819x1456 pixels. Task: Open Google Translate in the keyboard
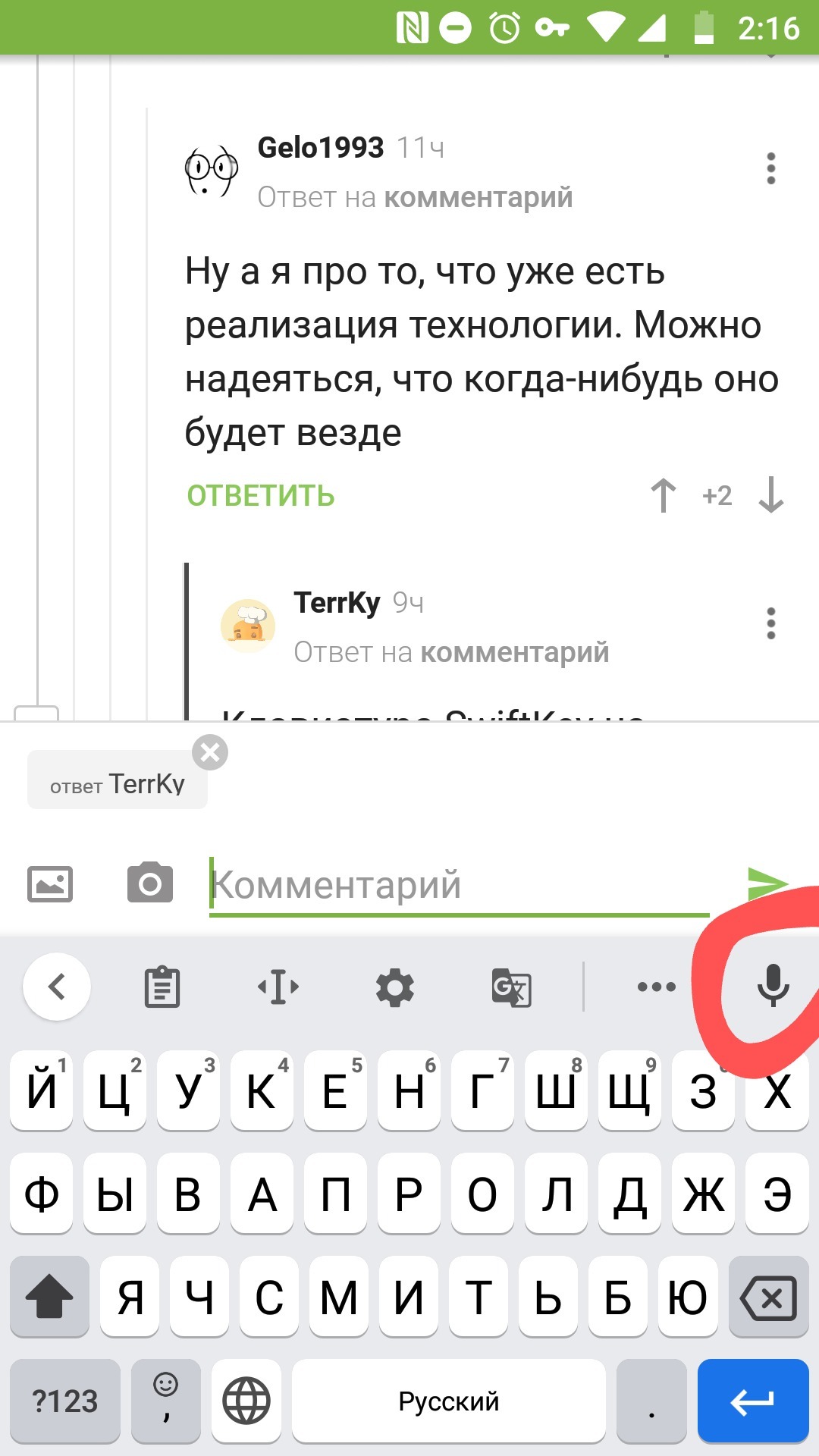pos(512,987)
